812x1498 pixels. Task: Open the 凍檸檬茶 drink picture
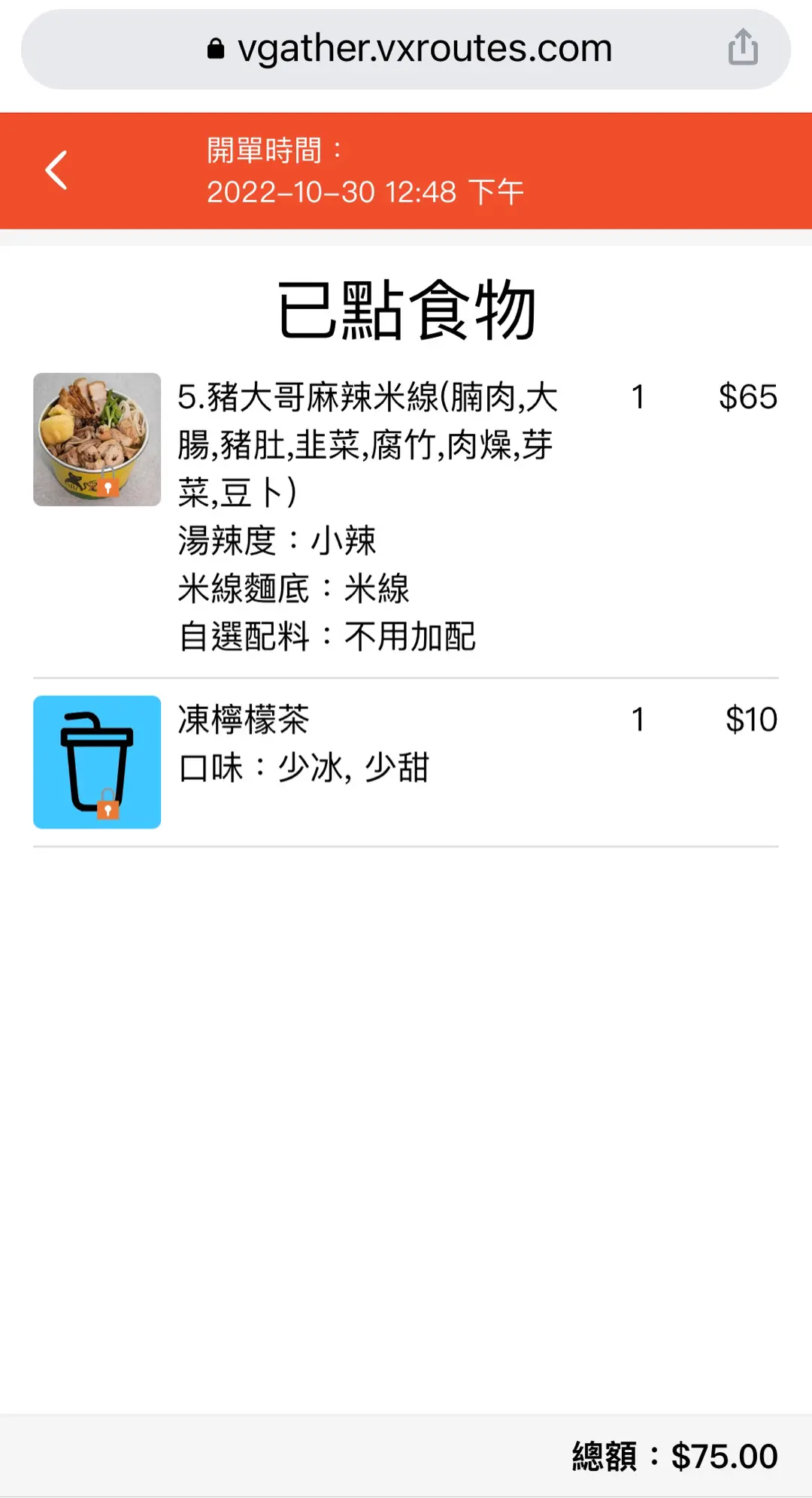pos(97,762)
